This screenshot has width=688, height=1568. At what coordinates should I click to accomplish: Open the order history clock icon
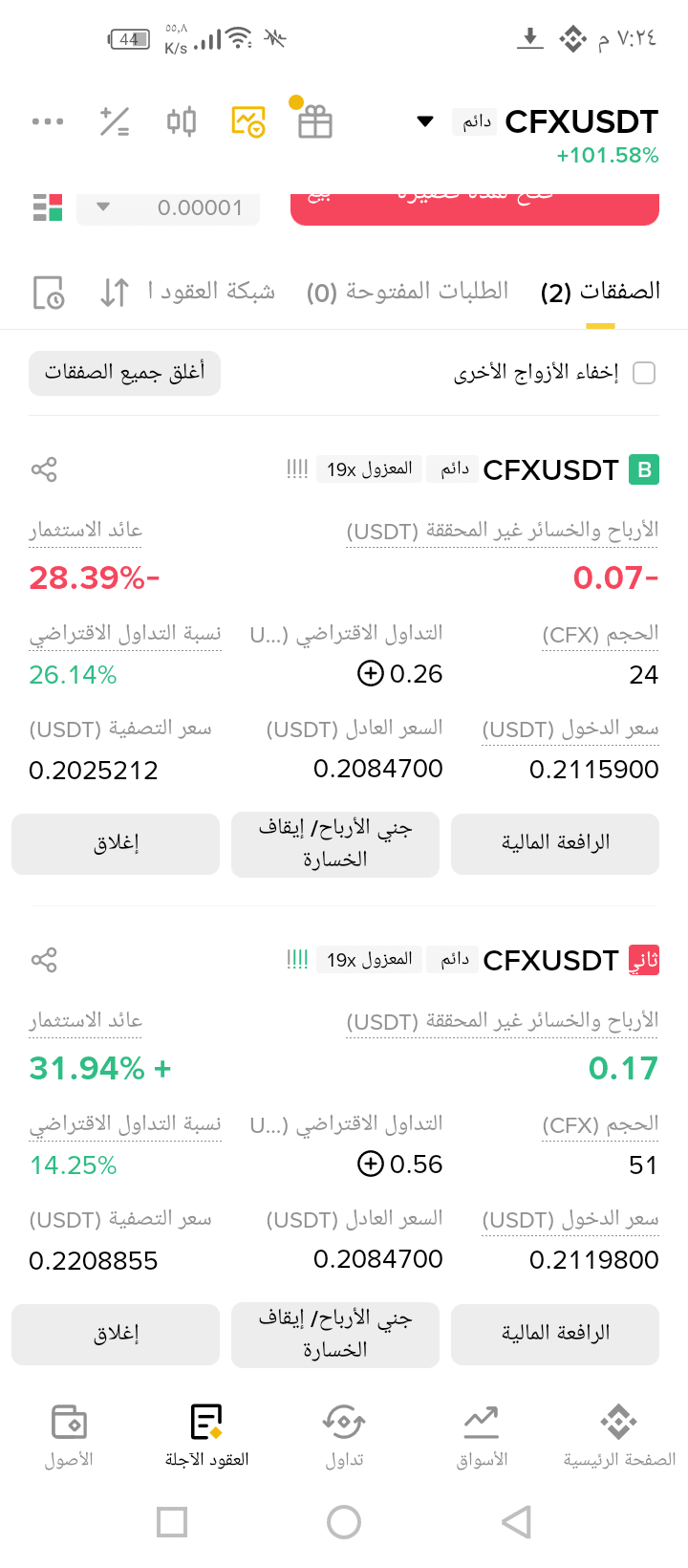(49, 293)
